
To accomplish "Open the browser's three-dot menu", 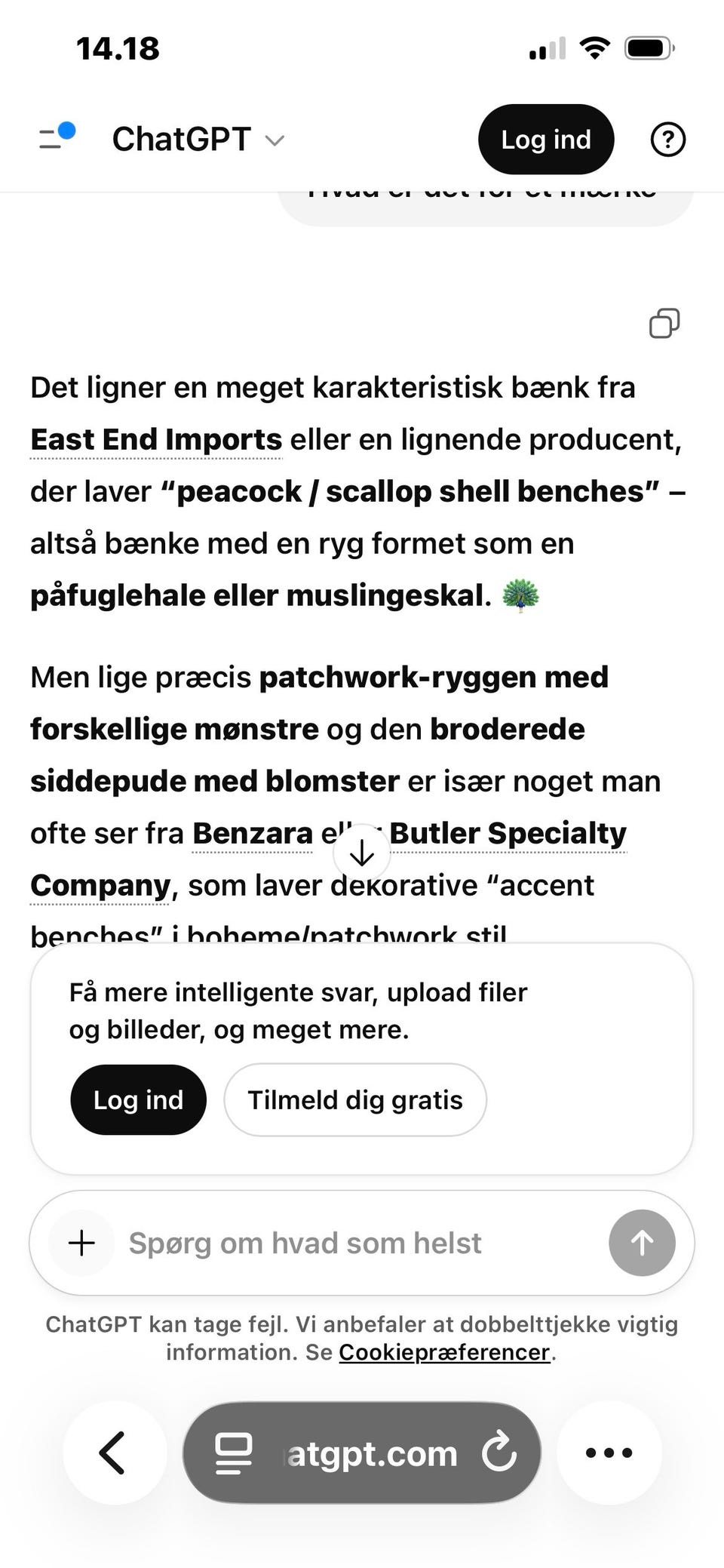I will click(609, 1453).
